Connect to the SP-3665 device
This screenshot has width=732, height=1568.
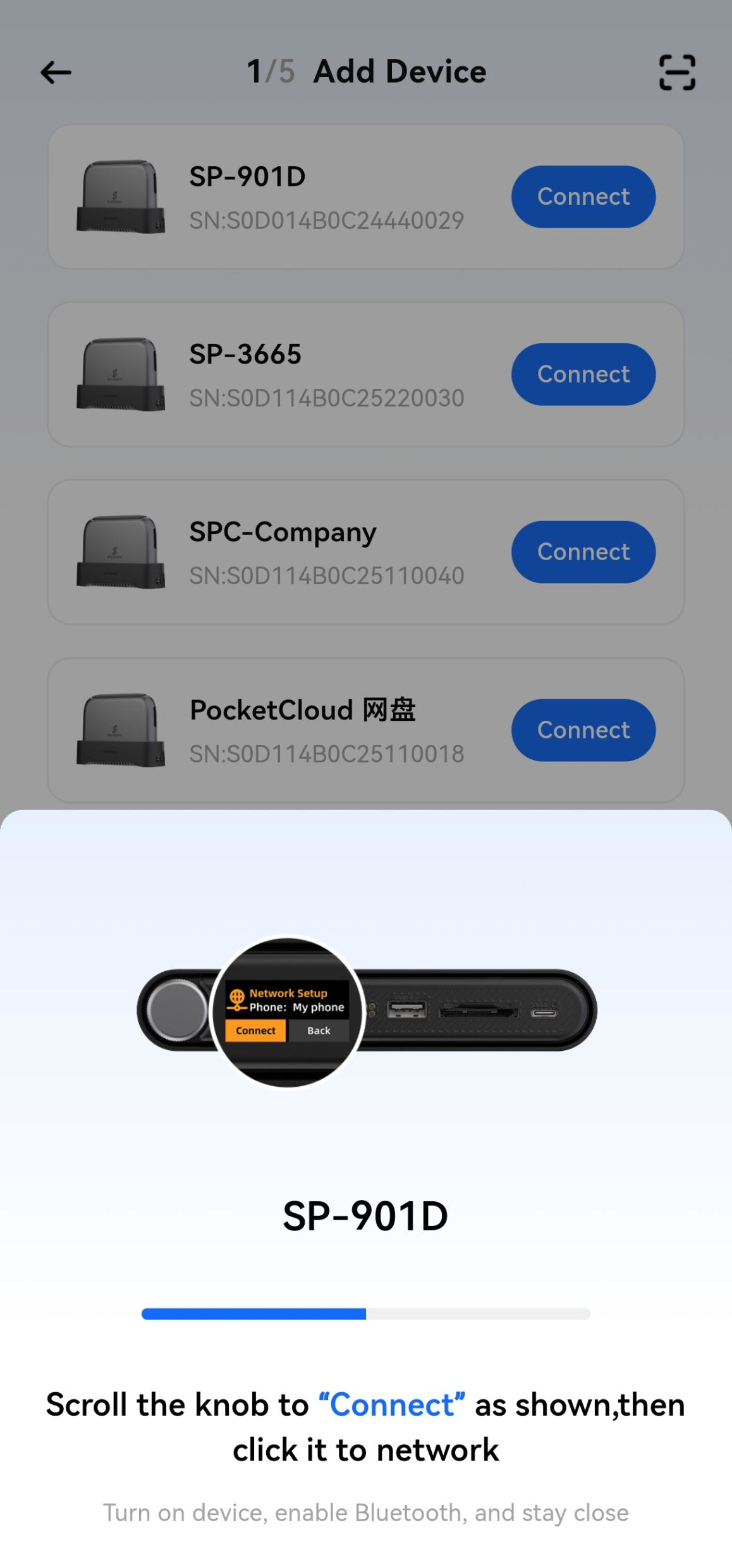[x=583, y=374]
